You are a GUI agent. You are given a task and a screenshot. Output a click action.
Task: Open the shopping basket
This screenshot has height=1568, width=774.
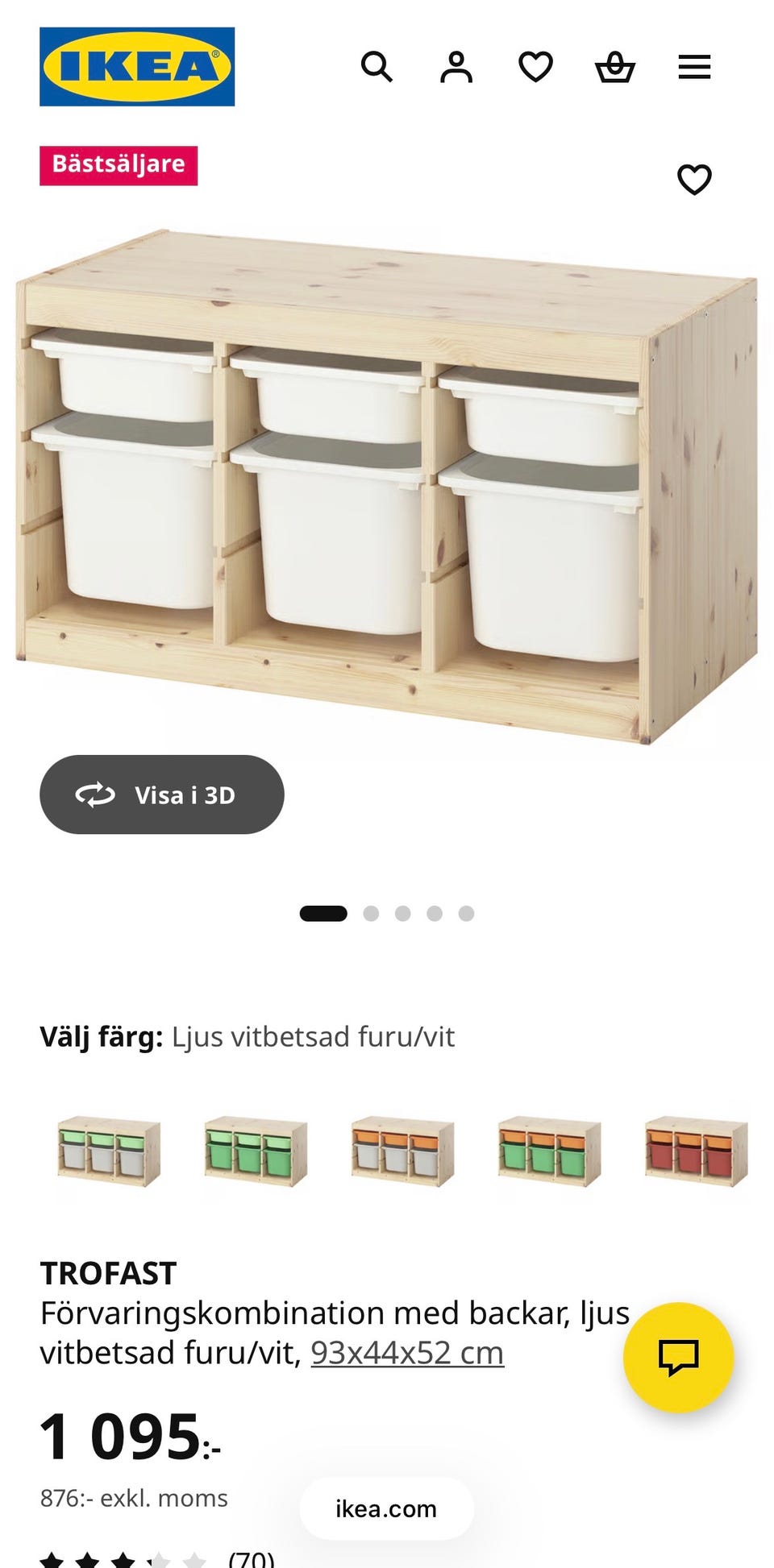(x=615, y=67)
